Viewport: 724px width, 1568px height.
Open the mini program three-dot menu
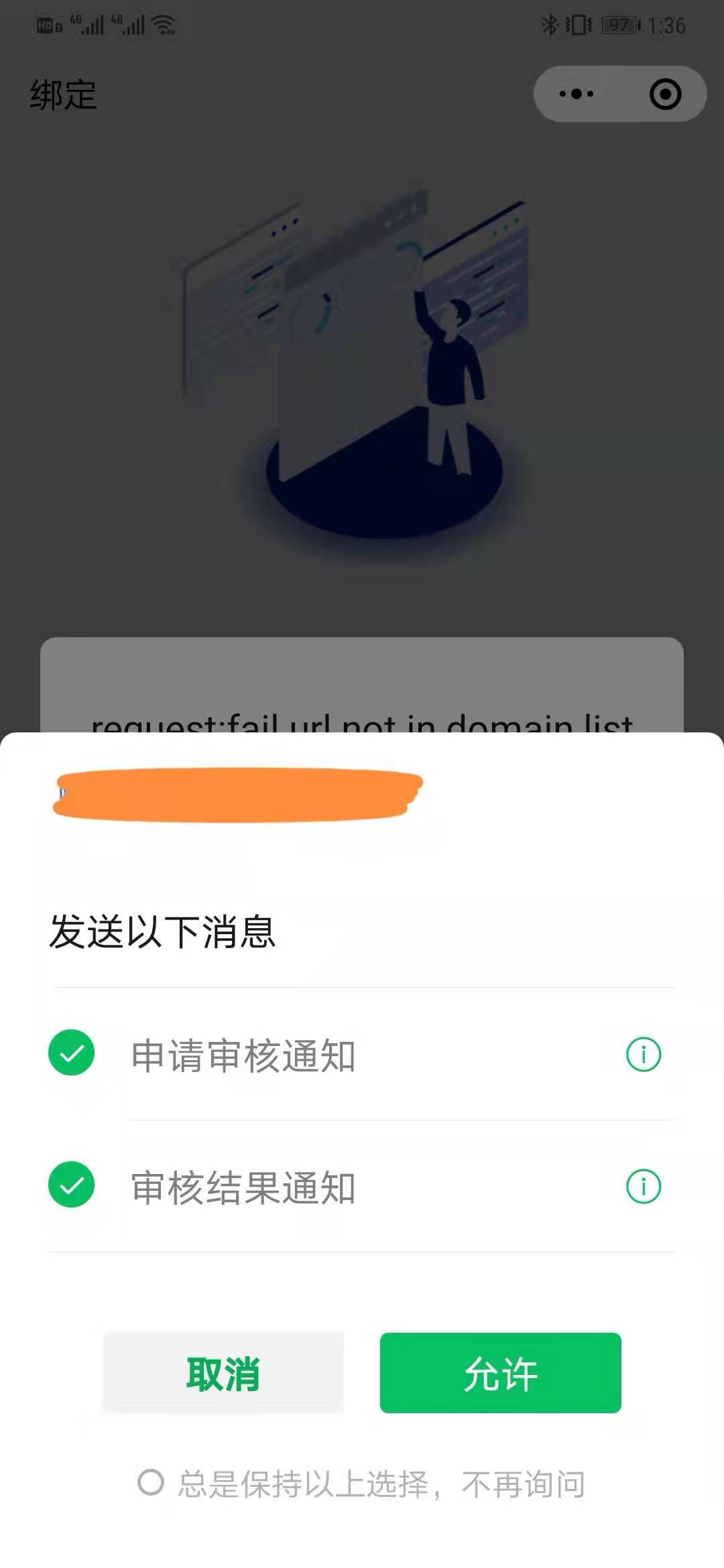click(x=577, y=94)
